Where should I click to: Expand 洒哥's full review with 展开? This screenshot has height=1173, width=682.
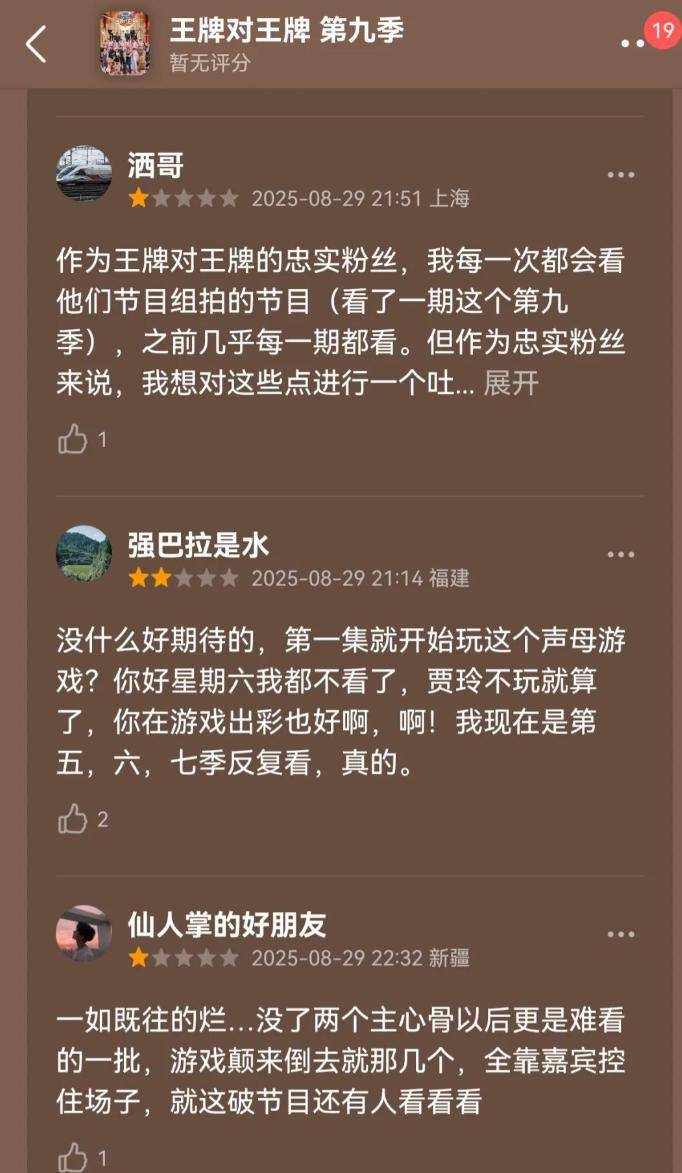(x=511, y=385)
